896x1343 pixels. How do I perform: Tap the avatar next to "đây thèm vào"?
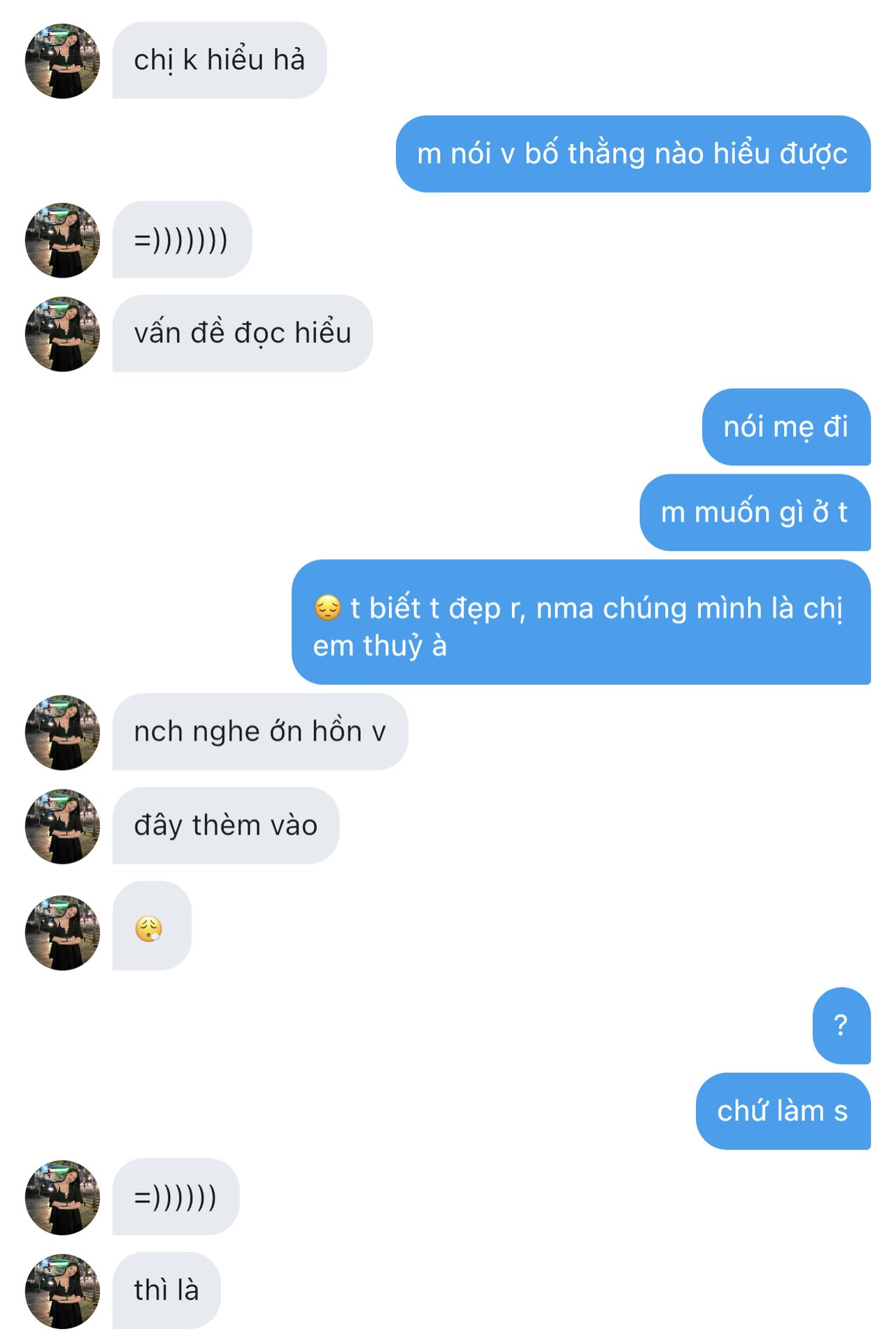coord(62,826)
